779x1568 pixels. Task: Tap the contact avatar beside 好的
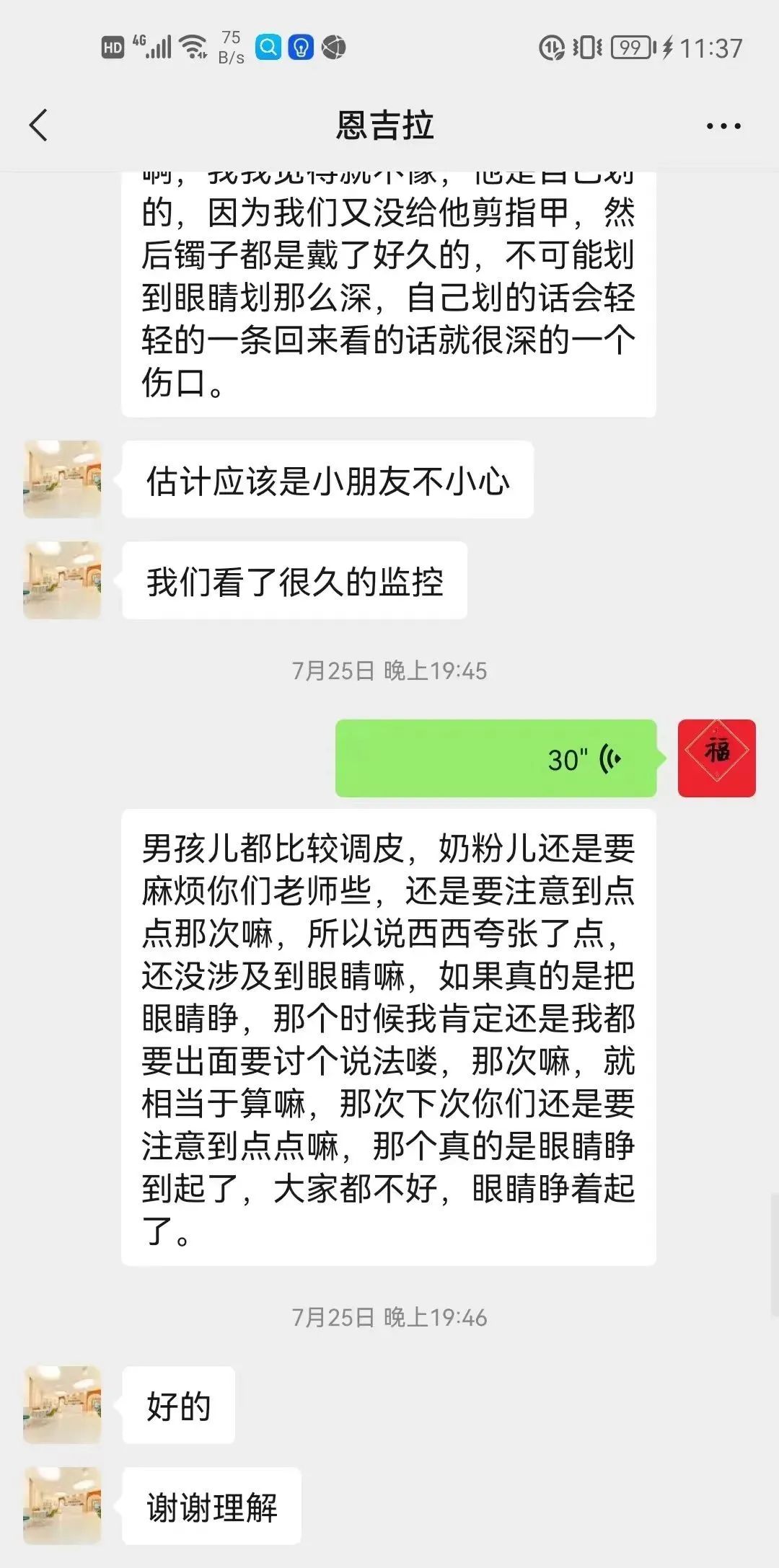tap(61, 1404)
